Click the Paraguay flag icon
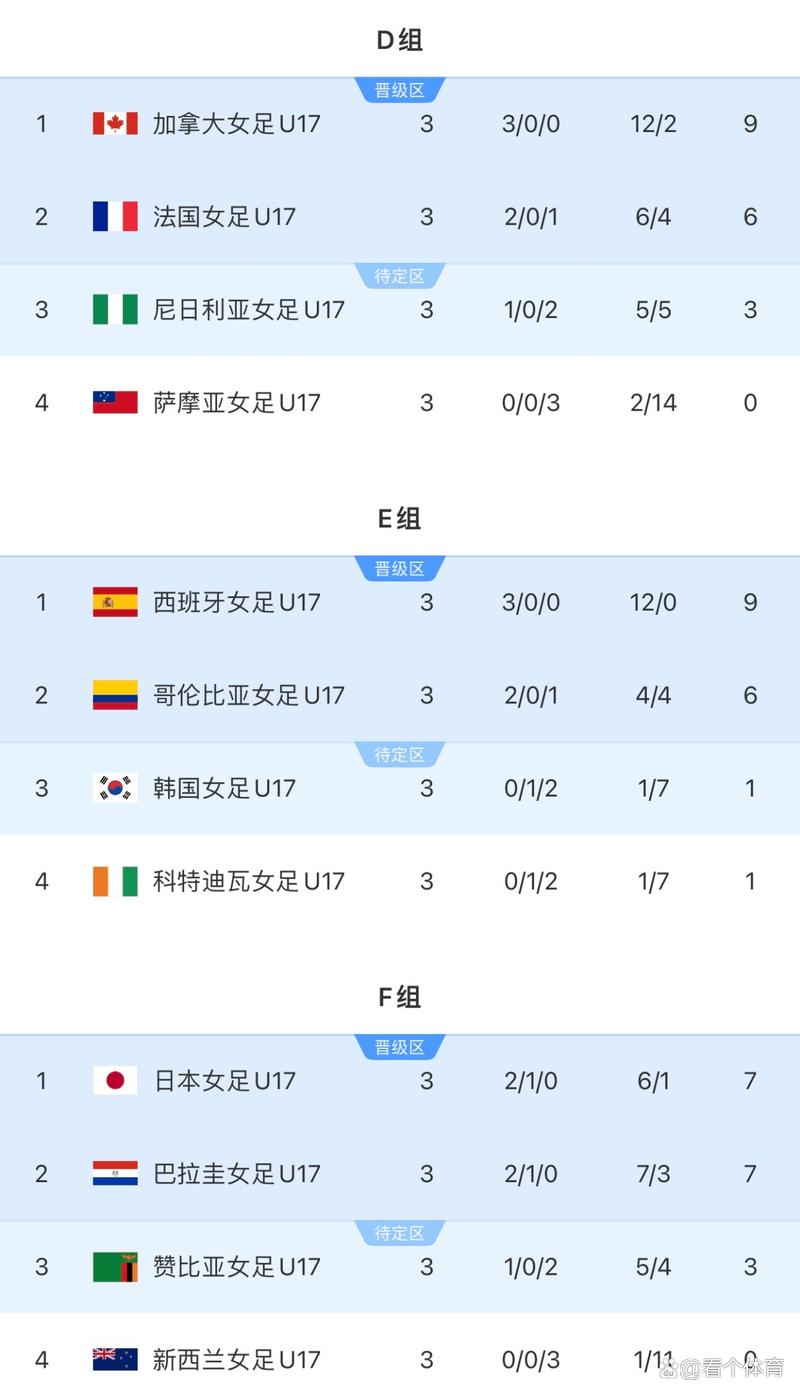Screen dimensions: 800x1396 click(114, 1174)
